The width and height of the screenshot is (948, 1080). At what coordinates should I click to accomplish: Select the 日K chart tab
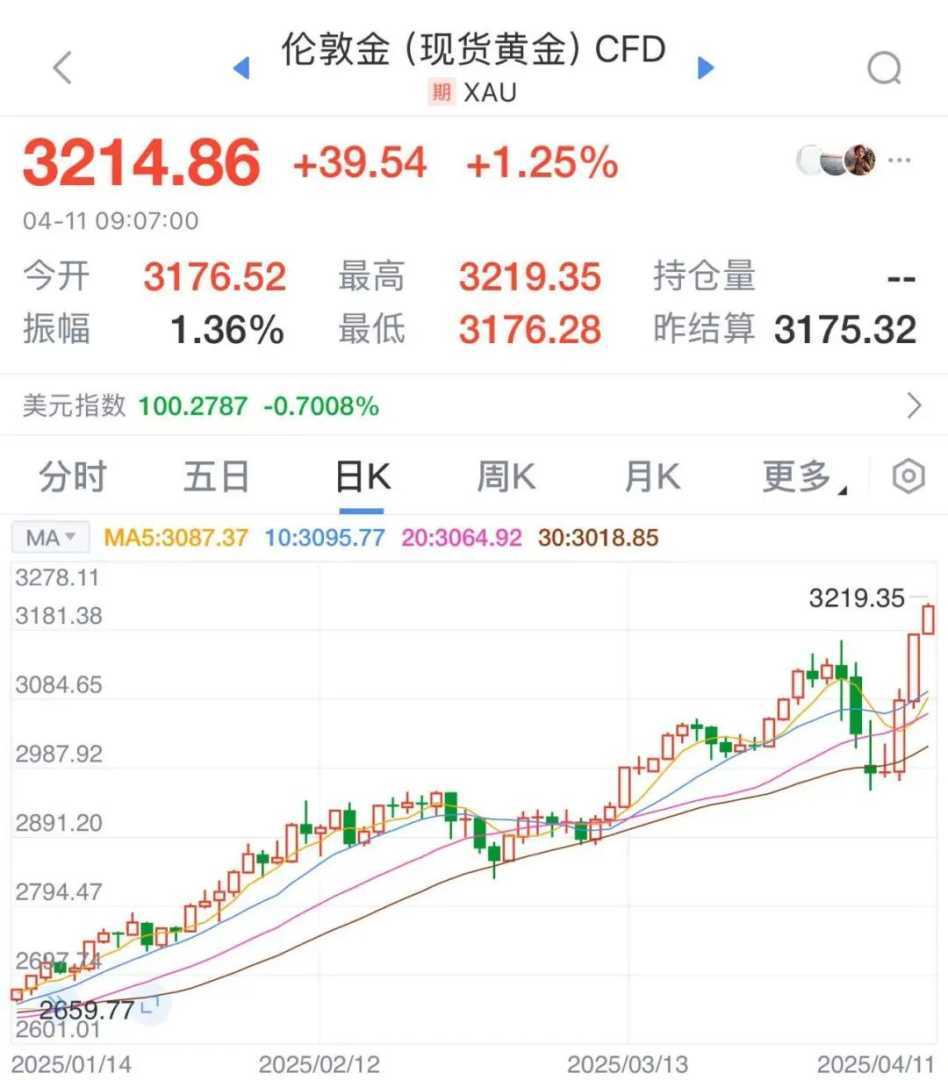(361, 478)
